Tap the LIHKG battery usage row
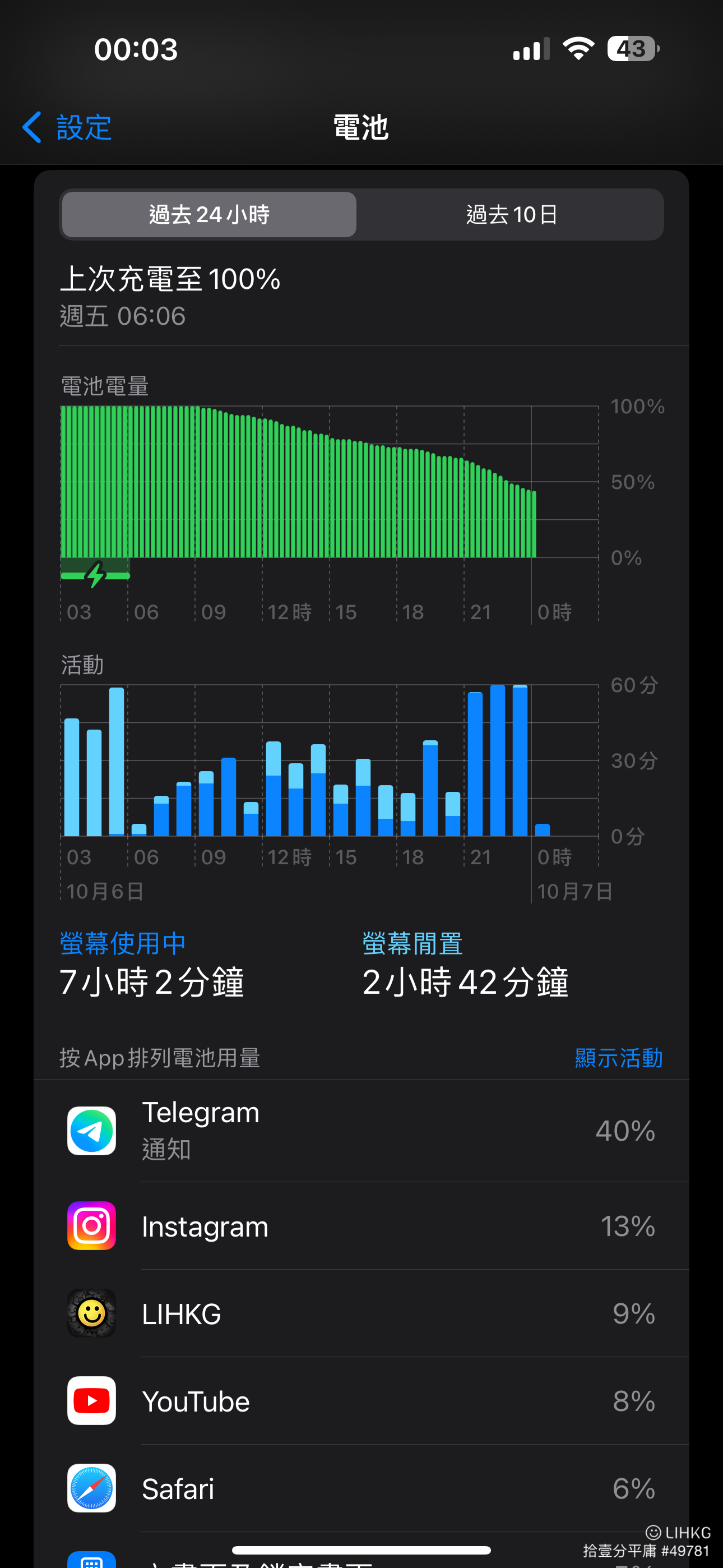 coord(361,1313)
